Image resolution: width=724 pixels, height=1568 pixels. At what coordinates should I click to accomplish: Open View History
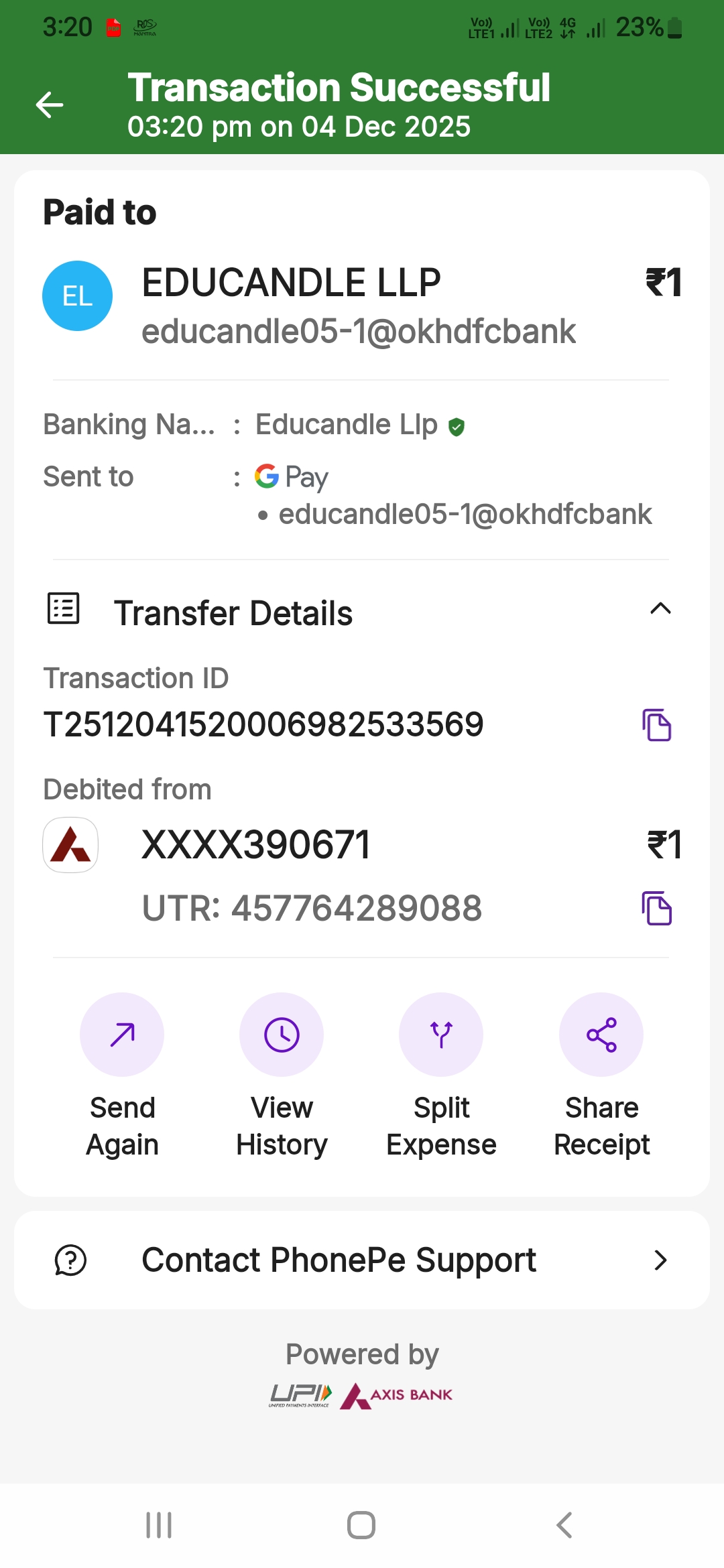coord(282,1035)
